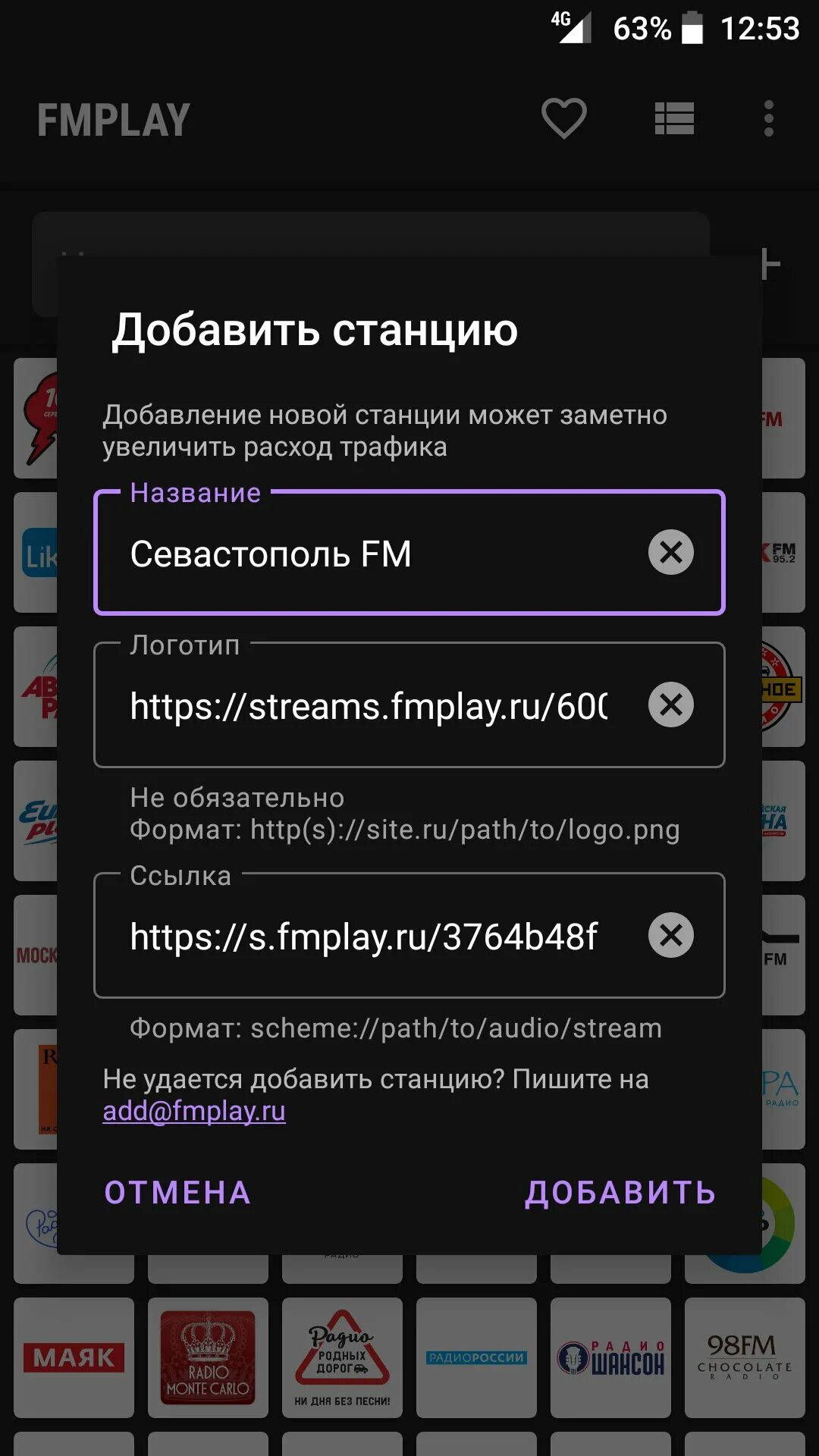Clear the Ссылка field

[671, 935]
